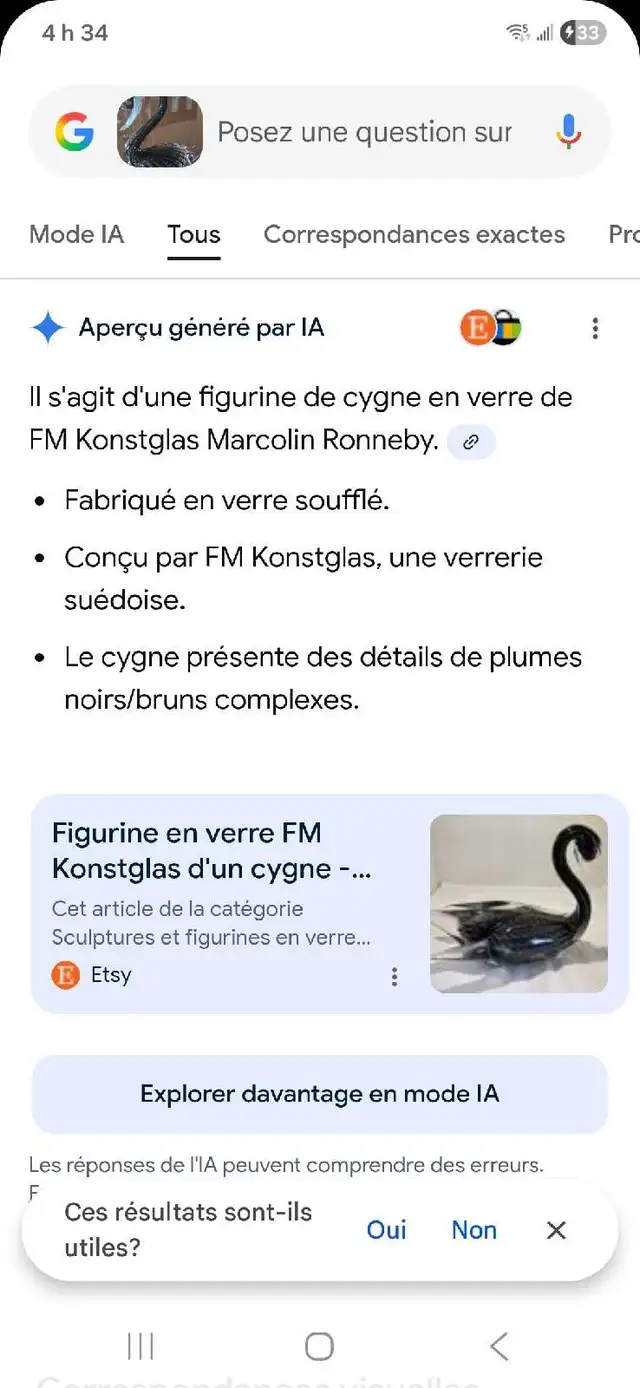Tap the system home button
Screen dimensions: 640x1388
(x=319, y=1346)
